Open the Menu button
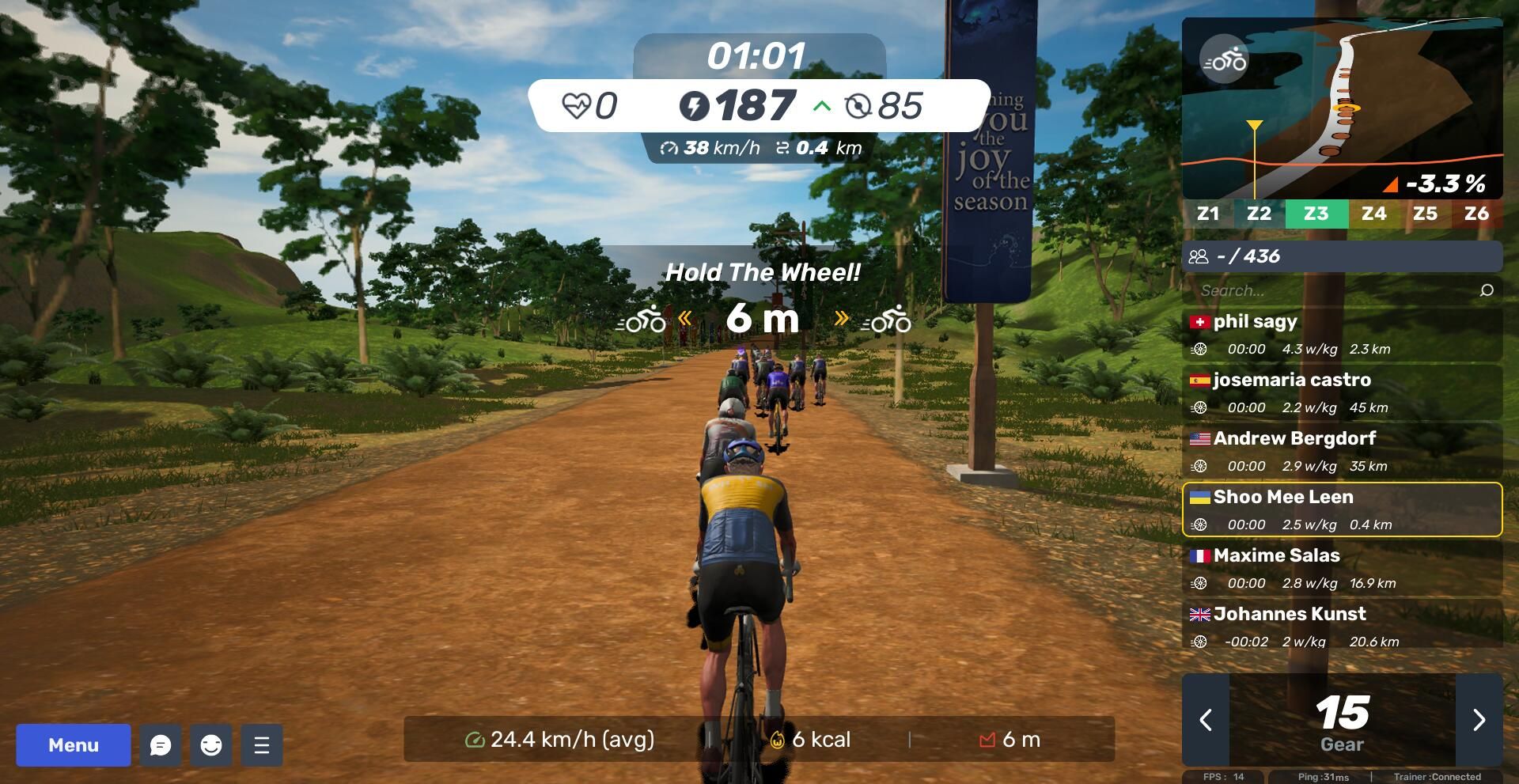Viewport: 1519px width, 784px height. point(74,744)
